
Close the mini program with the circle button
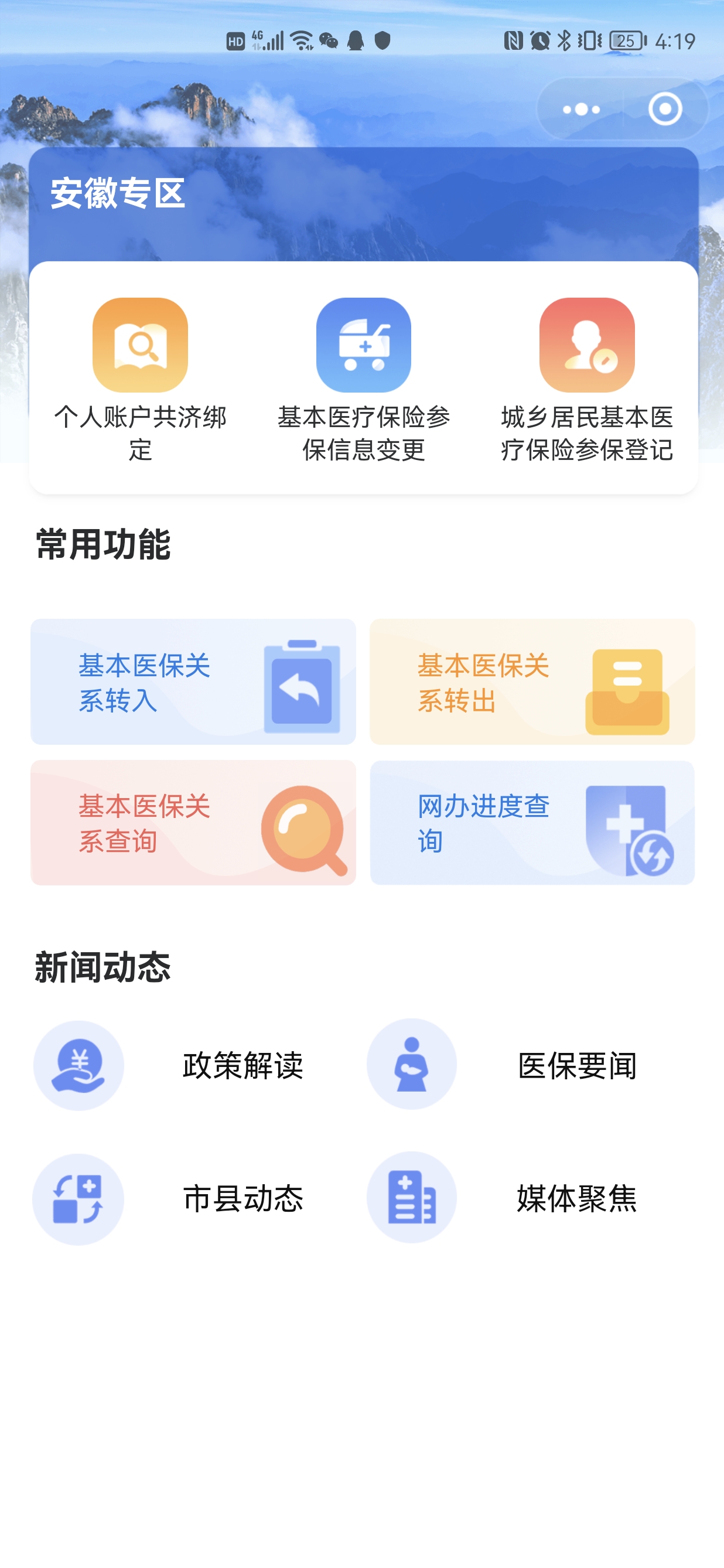(x=665, y=109)
